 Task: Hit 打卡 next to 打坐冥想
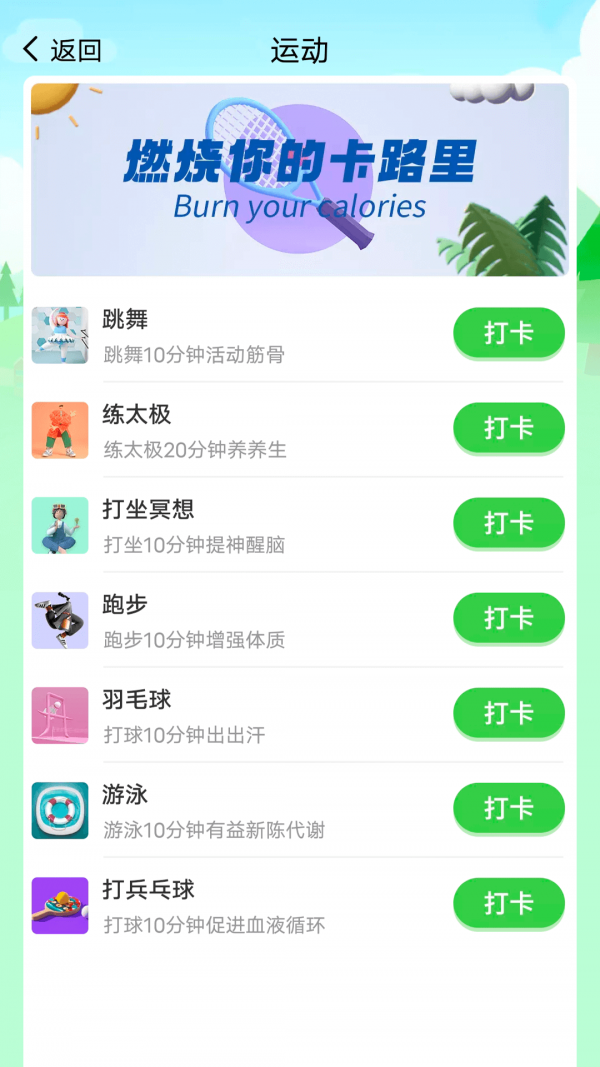(509, 523)
